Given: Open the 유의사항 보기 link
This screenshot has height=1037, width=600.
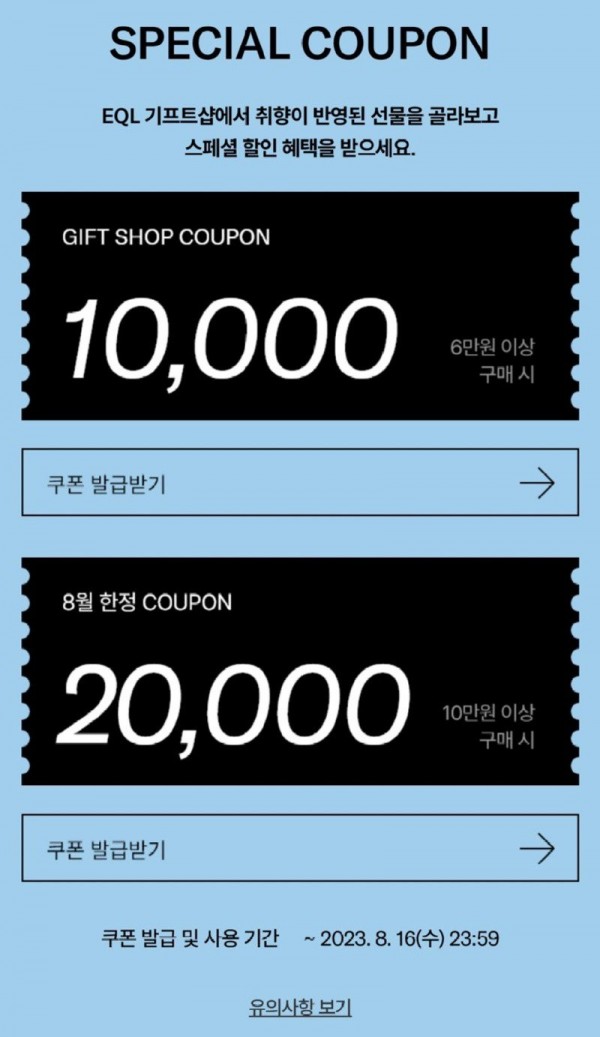Looking at the screenshot, I should coord(300,1007).
